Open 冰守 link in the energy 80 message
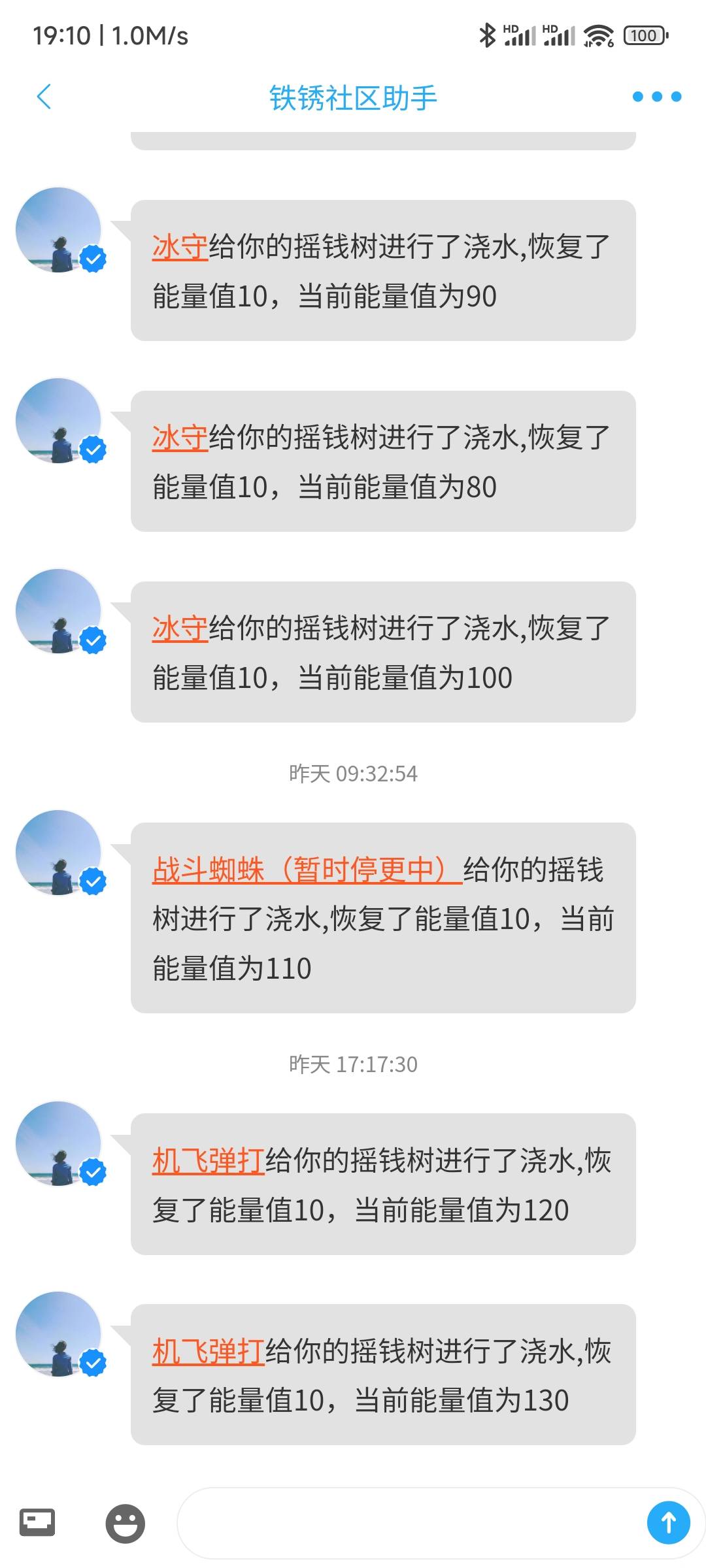 [x=180, y=438]
